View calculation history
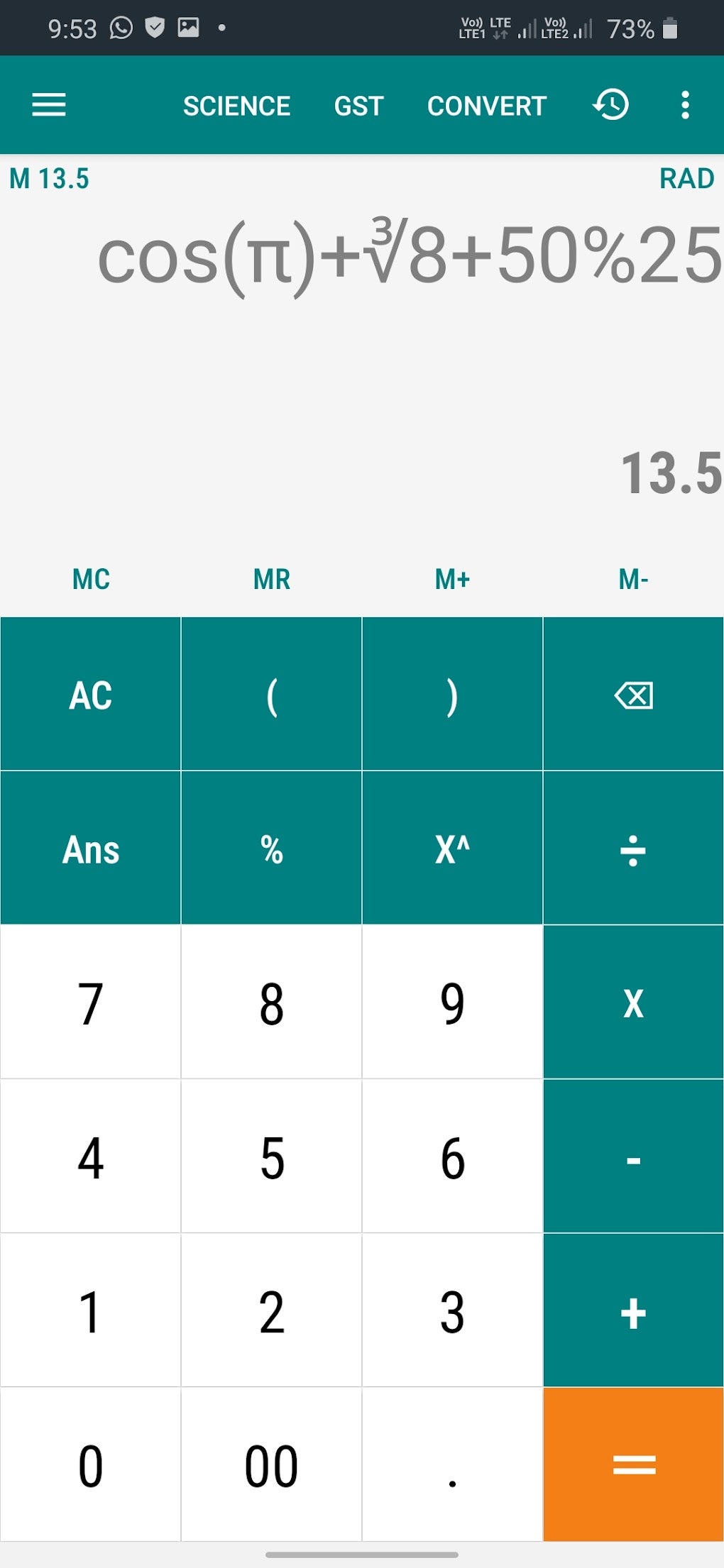The height and width of the screenshot is (1568, 724). [610, 105]
